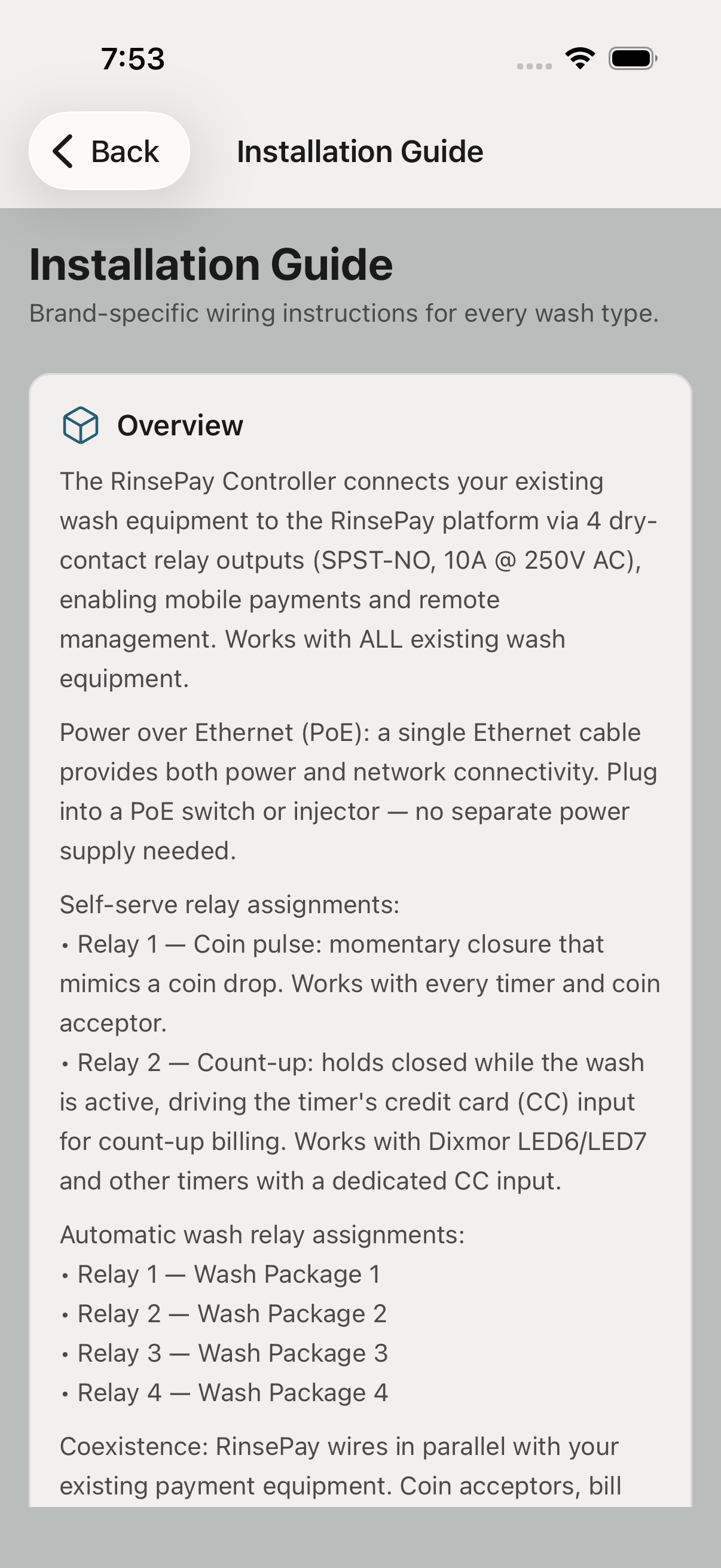Select the Wash Package 3 relay line
Image resolution: width=721 pixels, height=1568 pixels.
(224, 1353)
